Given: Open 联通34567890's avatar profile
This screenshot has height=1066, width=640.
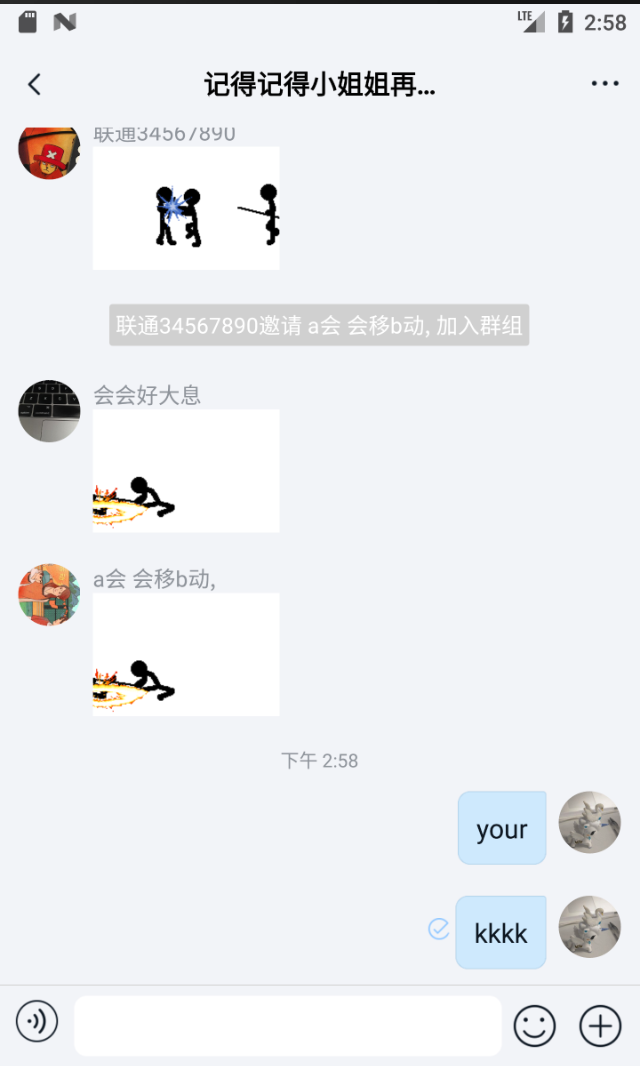Looking at the screenshot, I should pyautogui.click(x=49, y=152).
